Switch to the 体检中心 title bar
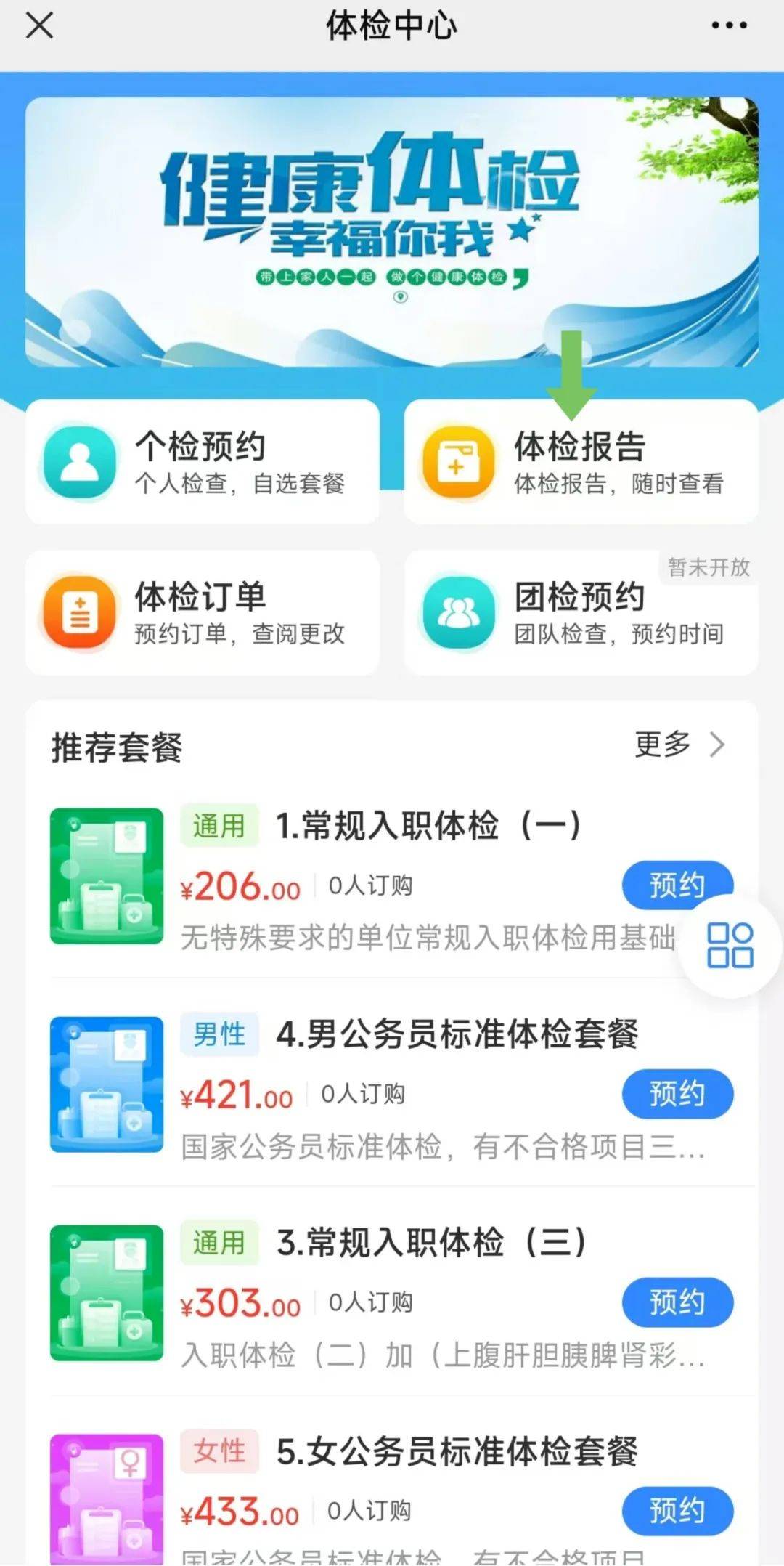The height and width of the screenshot is (1566, 784). 392,25
